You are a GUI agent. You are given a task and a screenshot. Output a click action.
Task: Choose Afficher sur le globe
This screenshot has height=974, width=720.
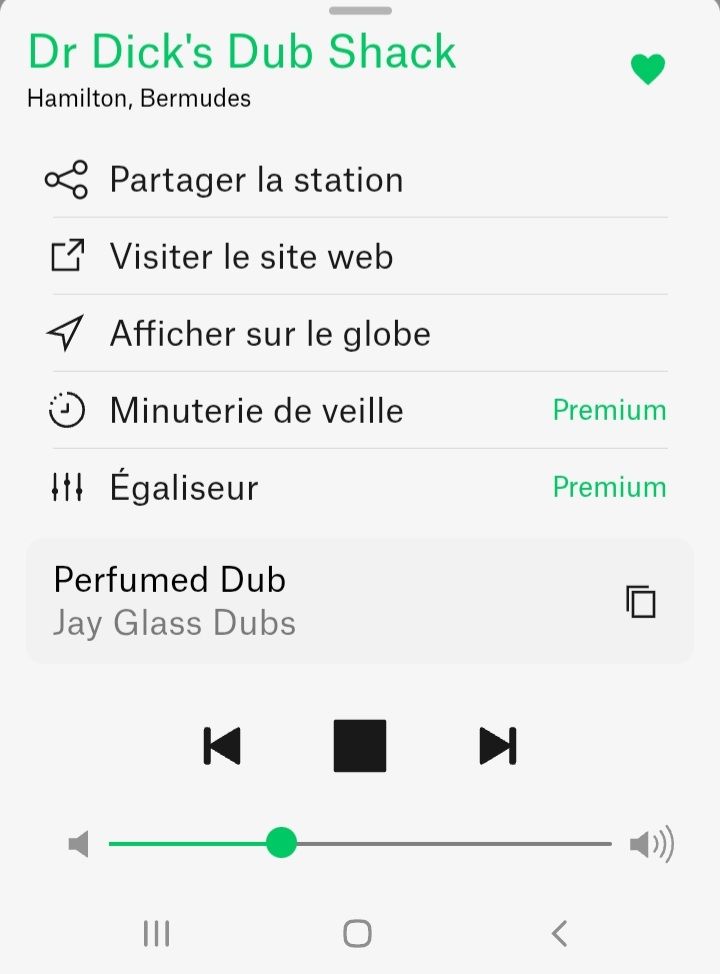coord(270,333)
